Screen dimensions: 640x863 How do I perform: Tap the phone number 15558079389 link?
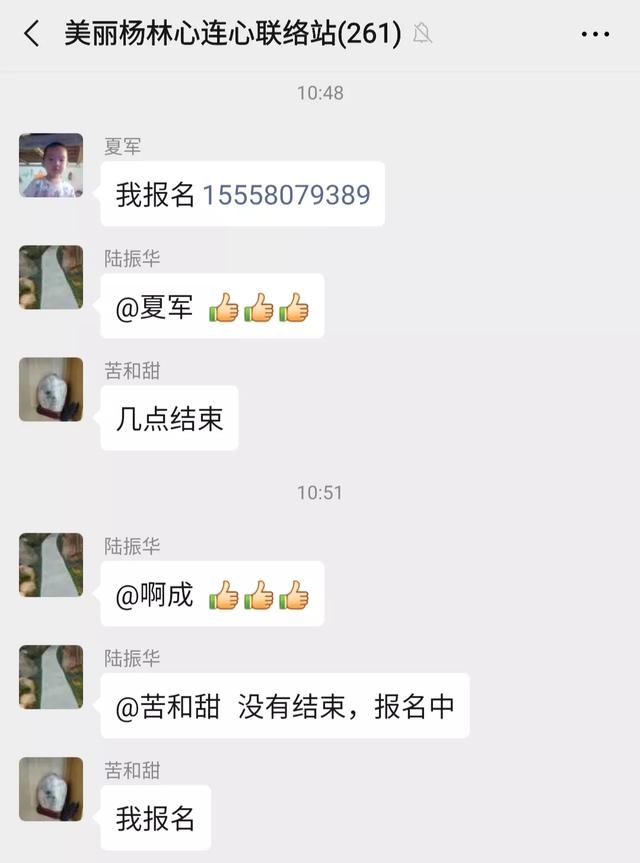click(286, 194)
